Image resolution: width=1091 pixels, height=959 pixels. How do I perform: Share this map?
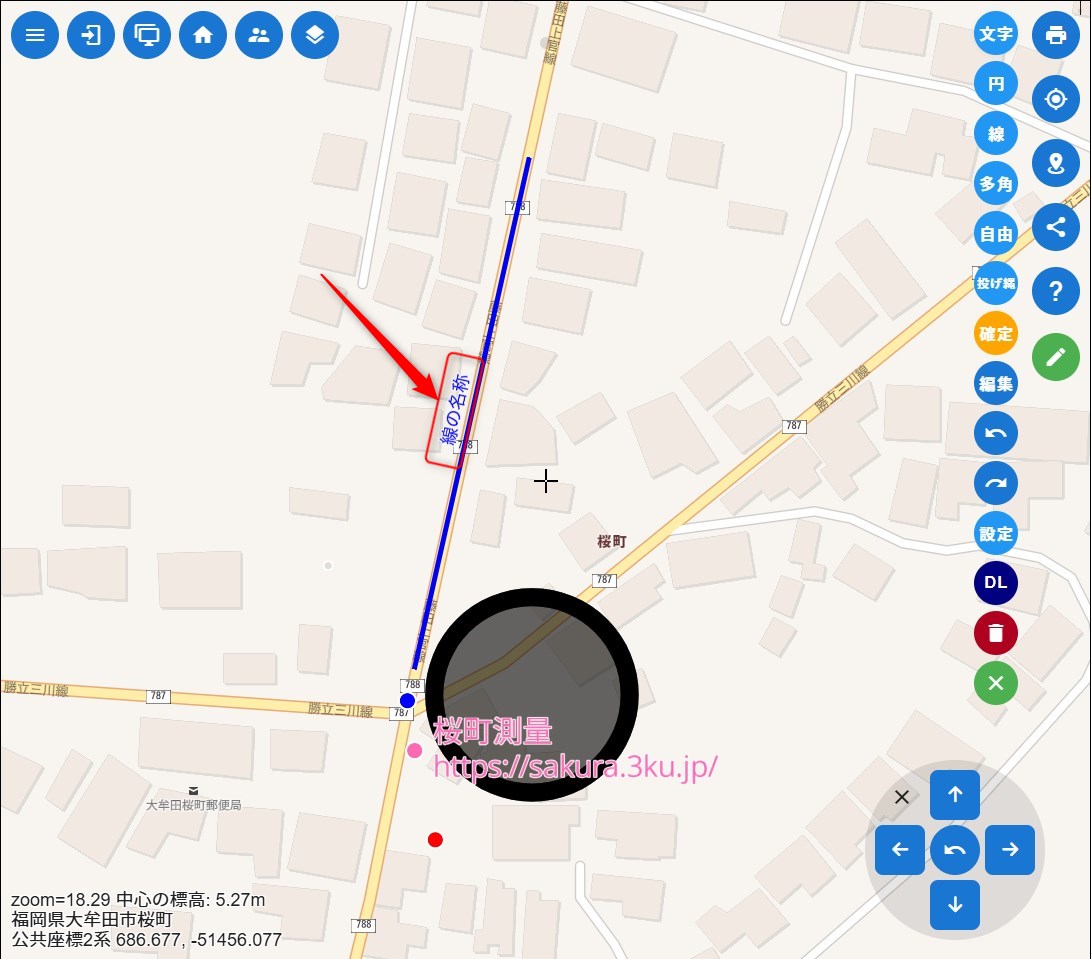point(1056,227)
